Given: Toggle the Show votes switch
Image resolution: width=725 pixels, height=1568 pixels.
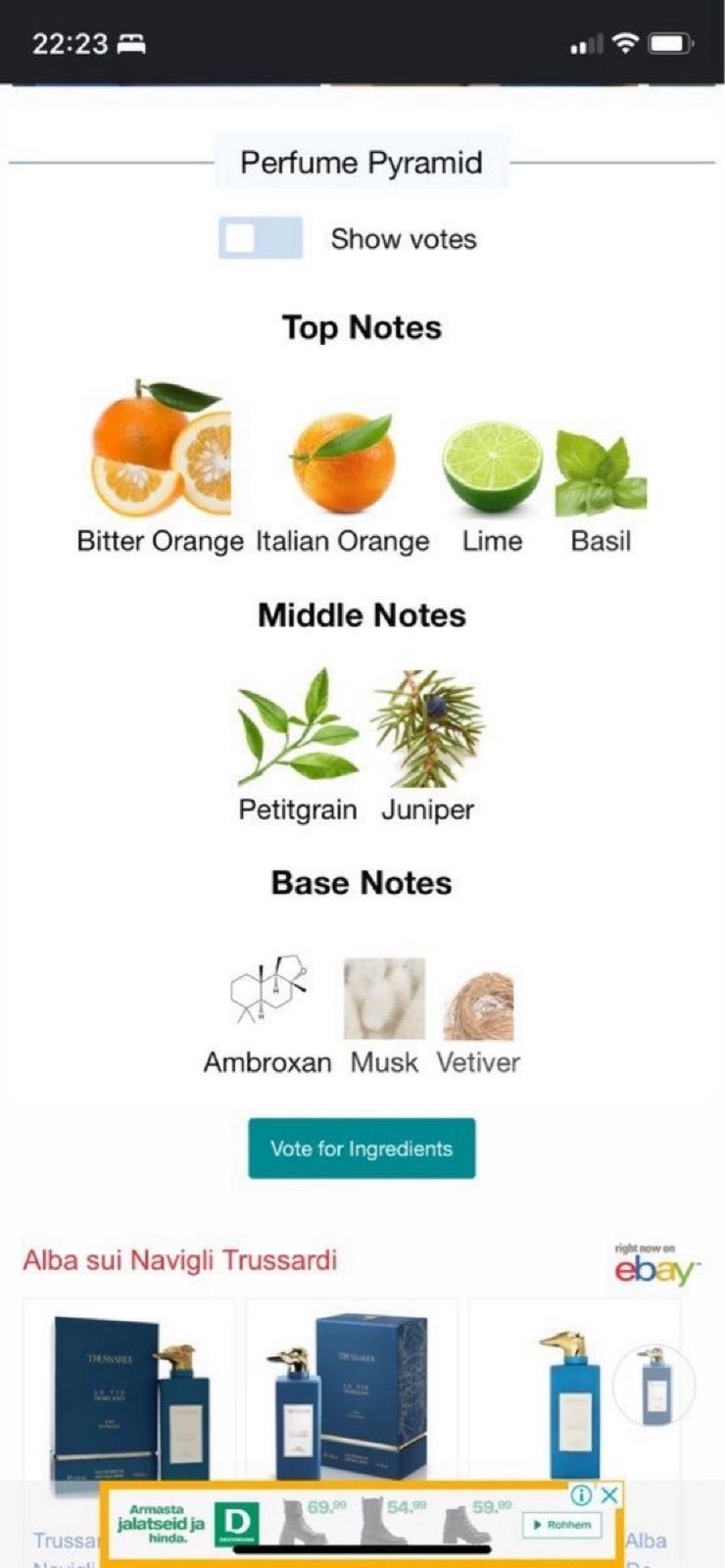Looking at the screenshot, I should pos(260,238).
